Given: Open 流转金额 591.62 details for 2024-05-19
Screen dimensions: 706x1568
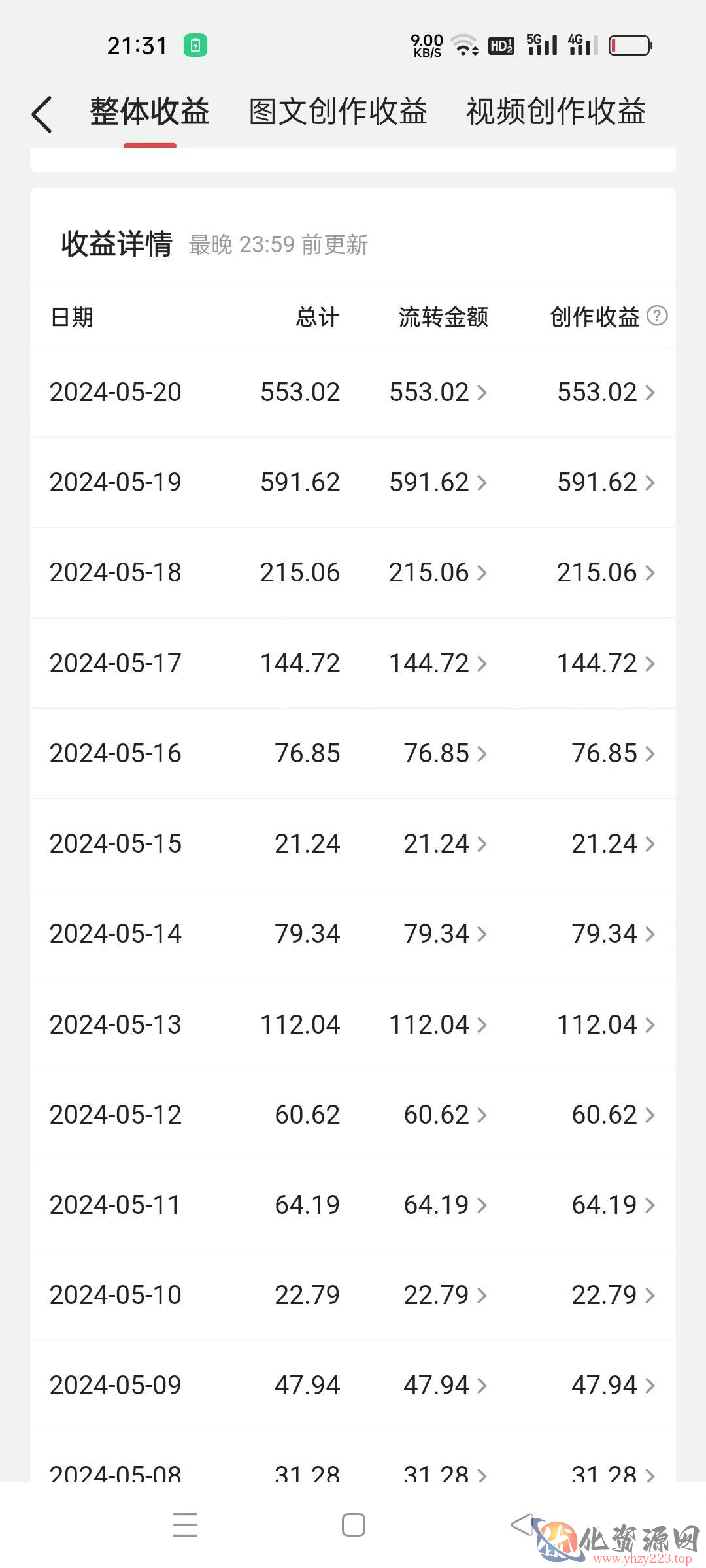Looking at the screenshot, I should 438,483.
